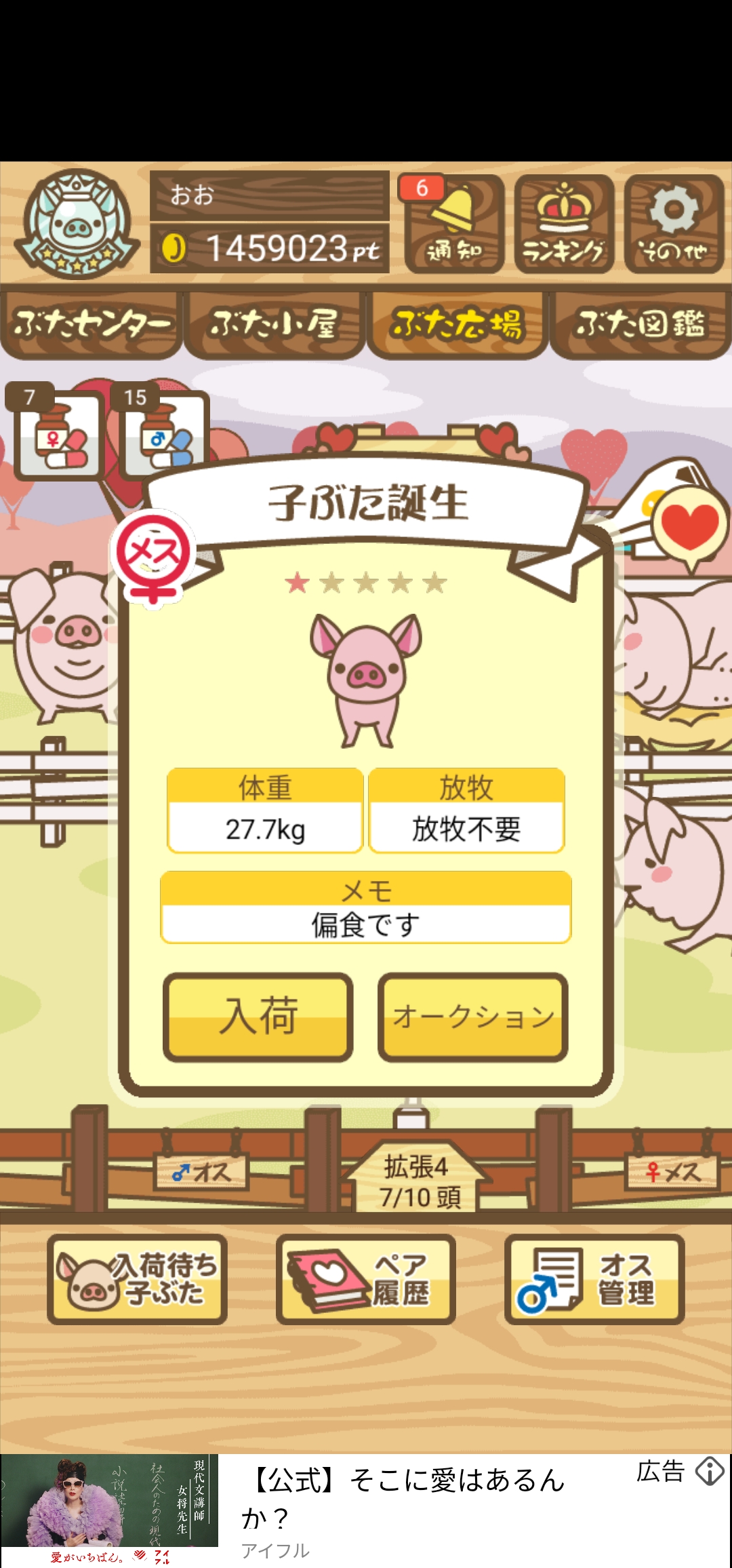Switch to the ぶた小屋 tab
The height and width of the screenshot is (1568, 732).
coord(274,325)
